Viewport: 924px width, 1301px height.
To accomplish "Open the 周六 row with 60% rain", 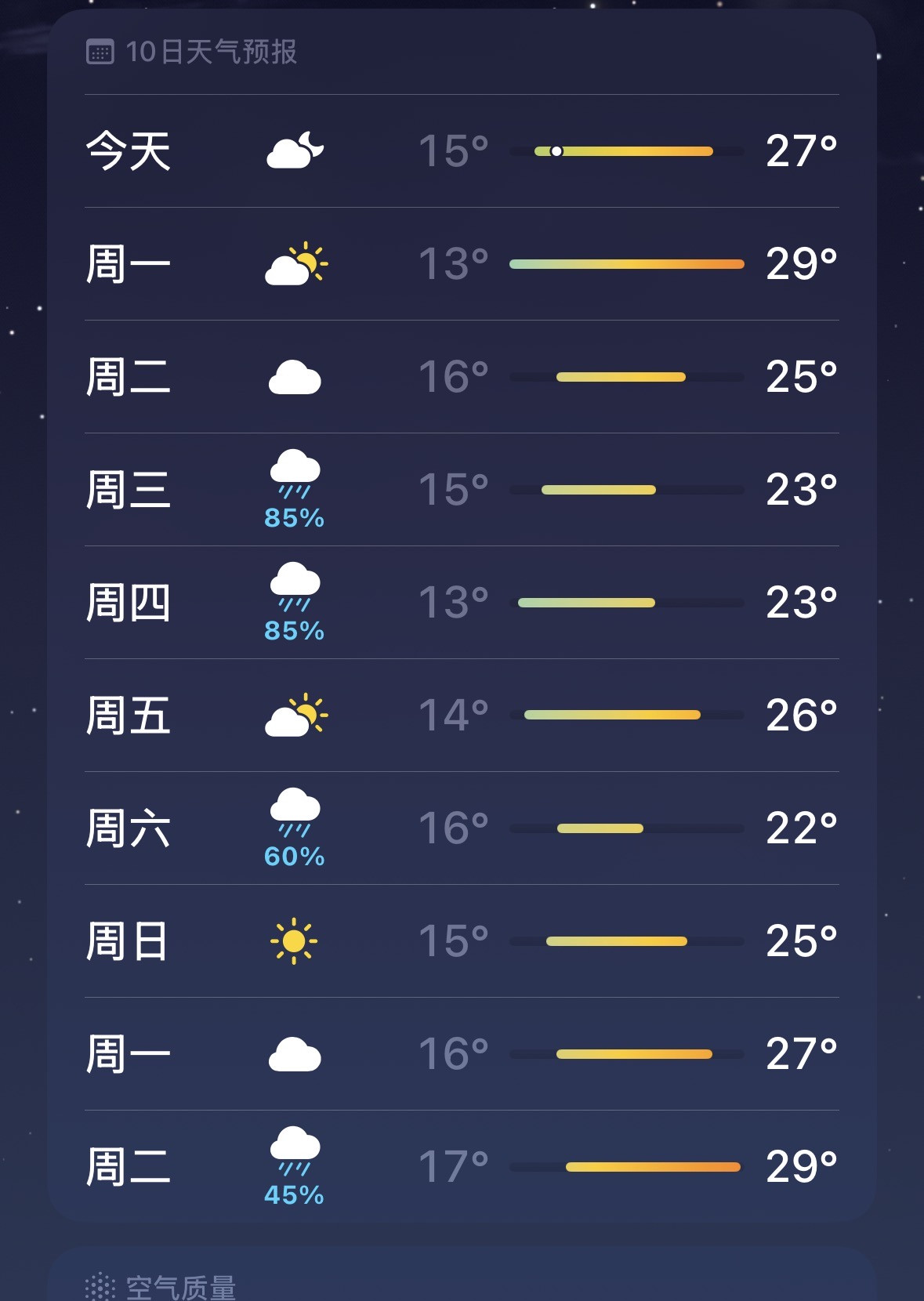I will pyautogui.click(x=462, y=828).
